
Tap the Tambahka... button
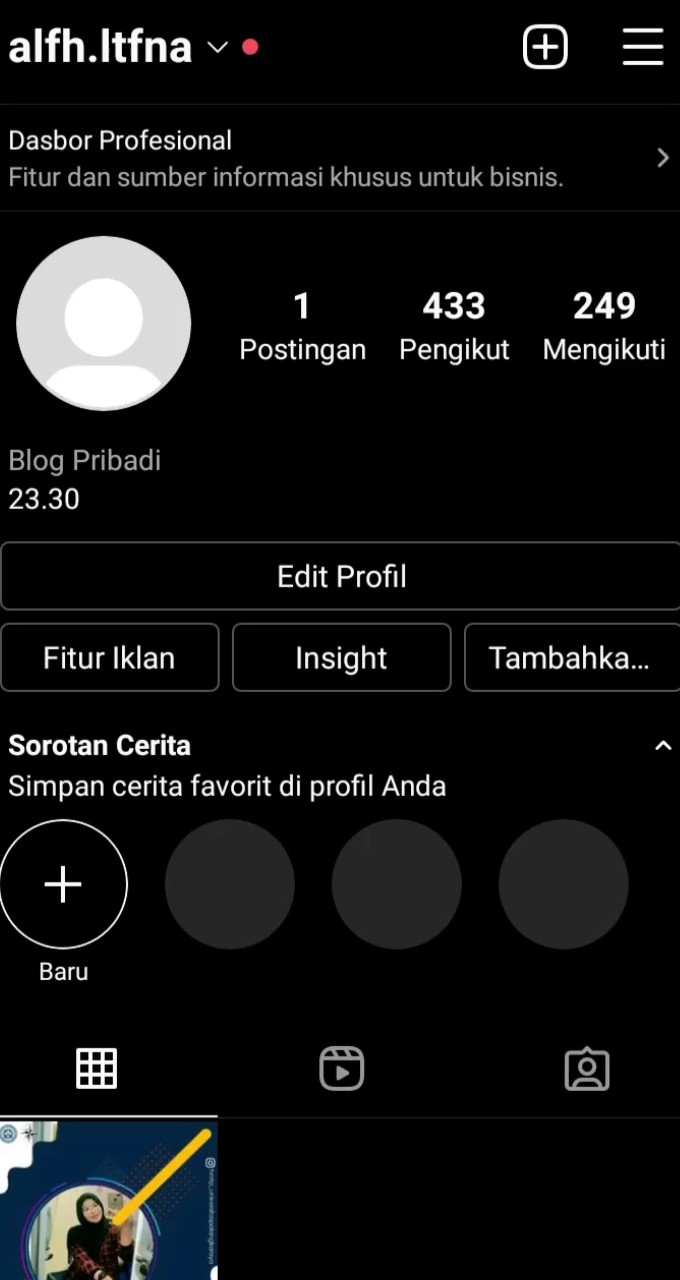(x=570, y=658)
